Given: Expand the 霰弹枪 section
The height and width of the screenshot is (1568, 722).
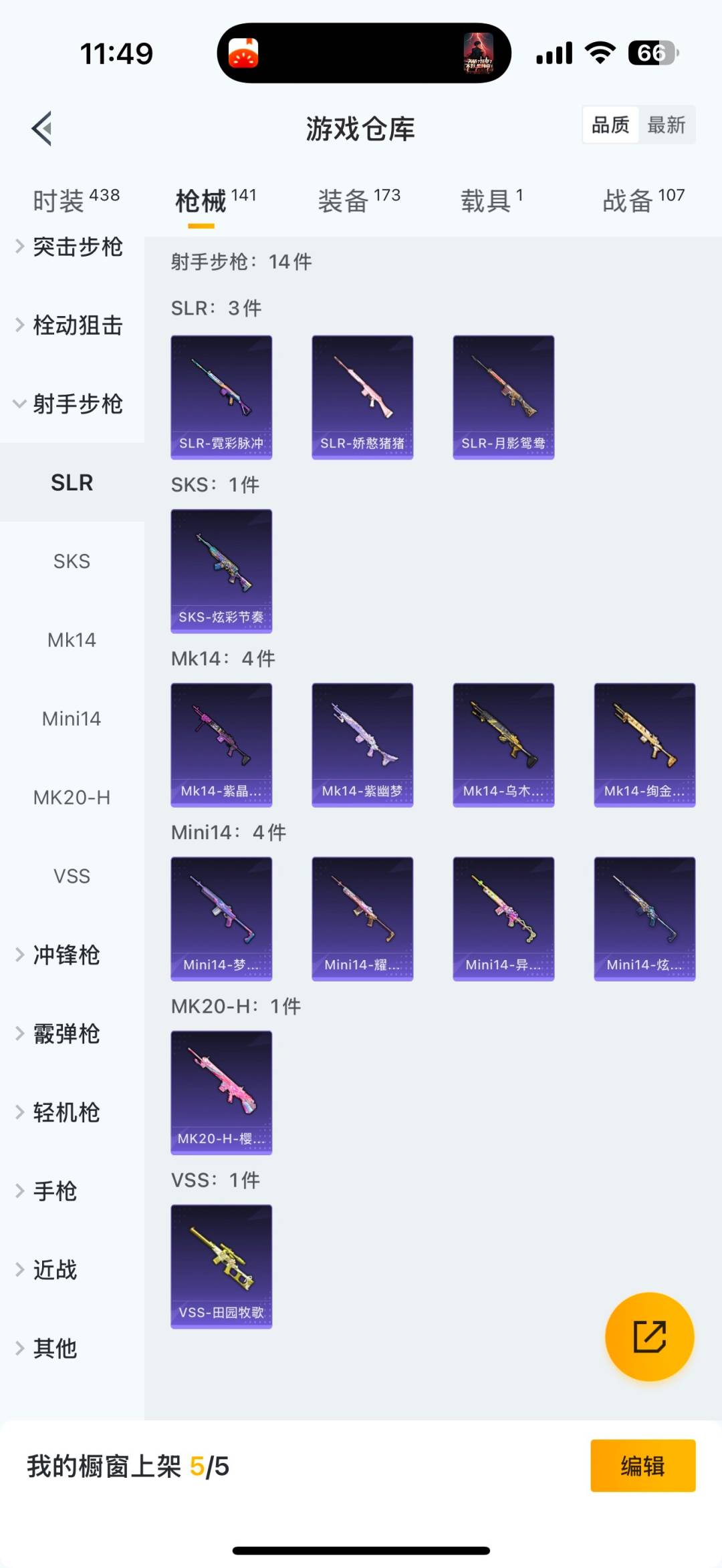Looking at the screenshot, I should coord(65,1034).
